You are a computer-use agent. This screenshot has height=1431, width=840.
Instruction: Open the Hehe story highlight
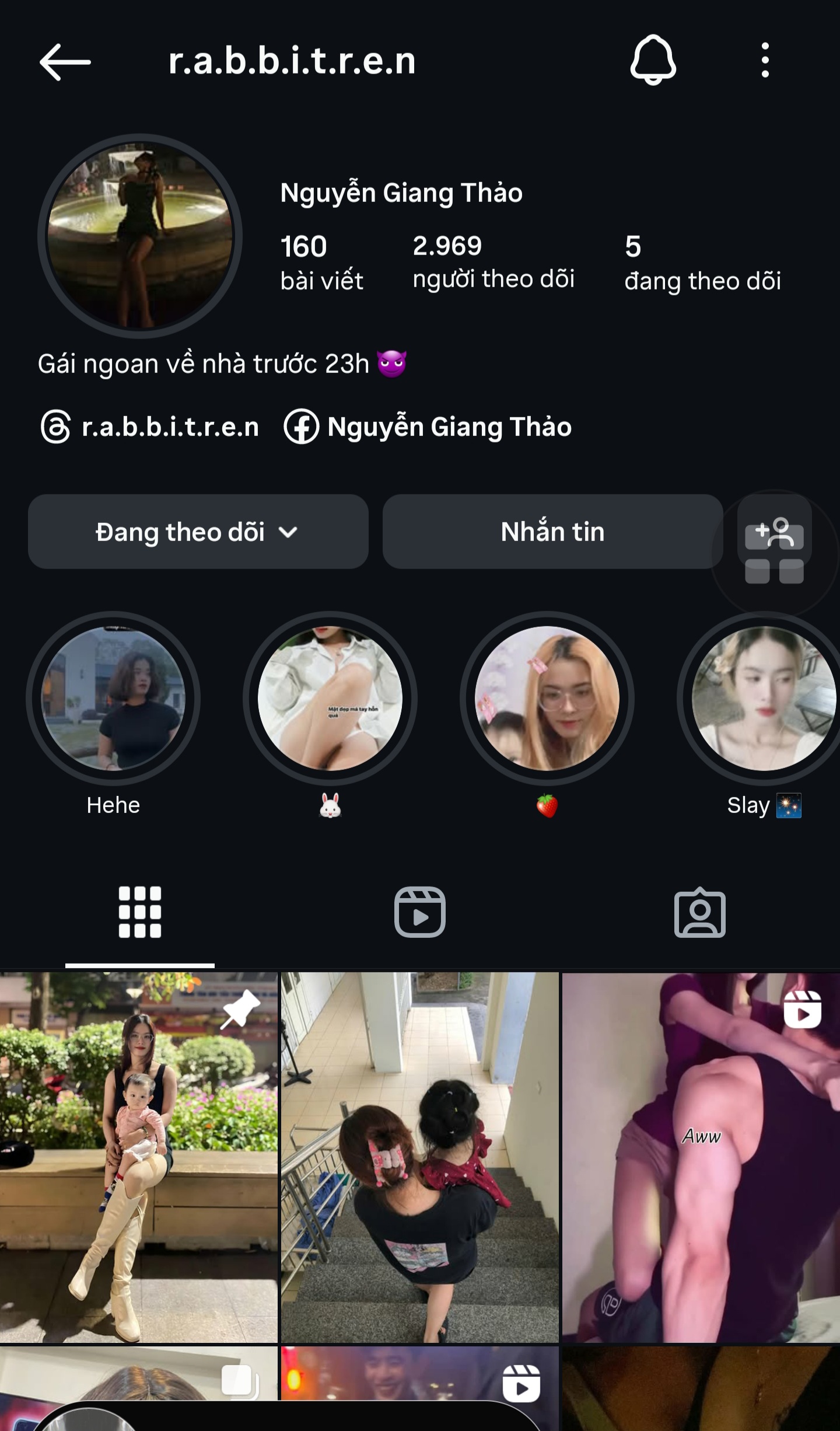[x=113, y=699]
